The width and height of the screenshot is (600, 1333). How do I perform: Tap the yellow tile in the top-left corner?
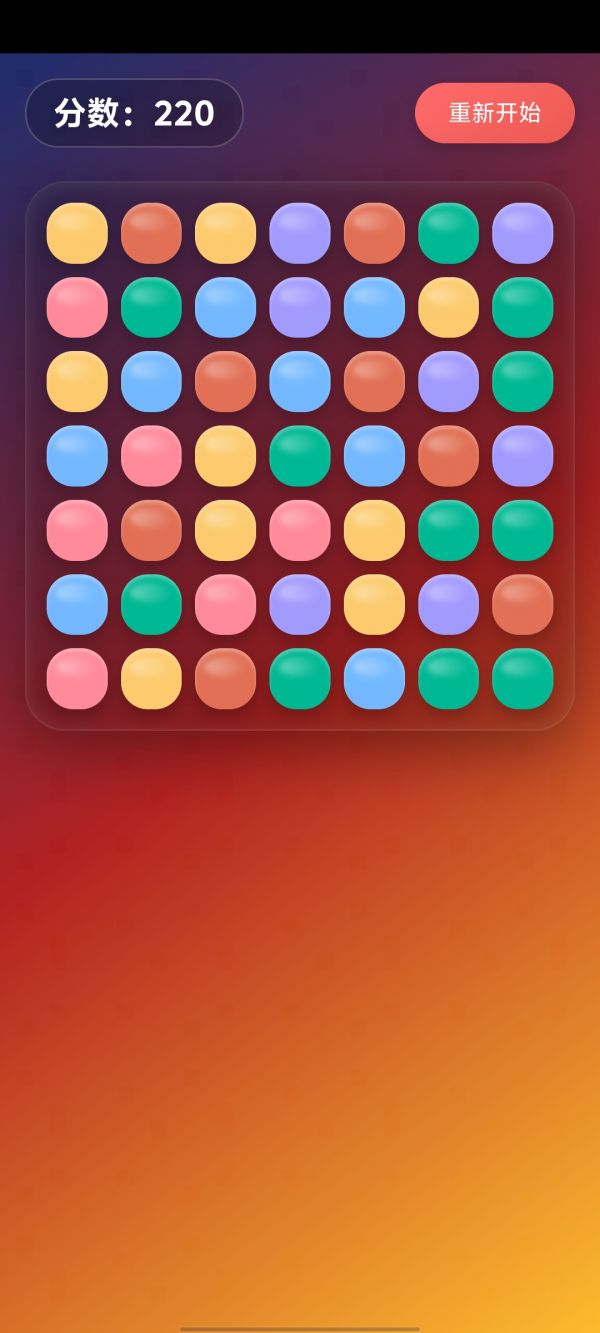77,233
